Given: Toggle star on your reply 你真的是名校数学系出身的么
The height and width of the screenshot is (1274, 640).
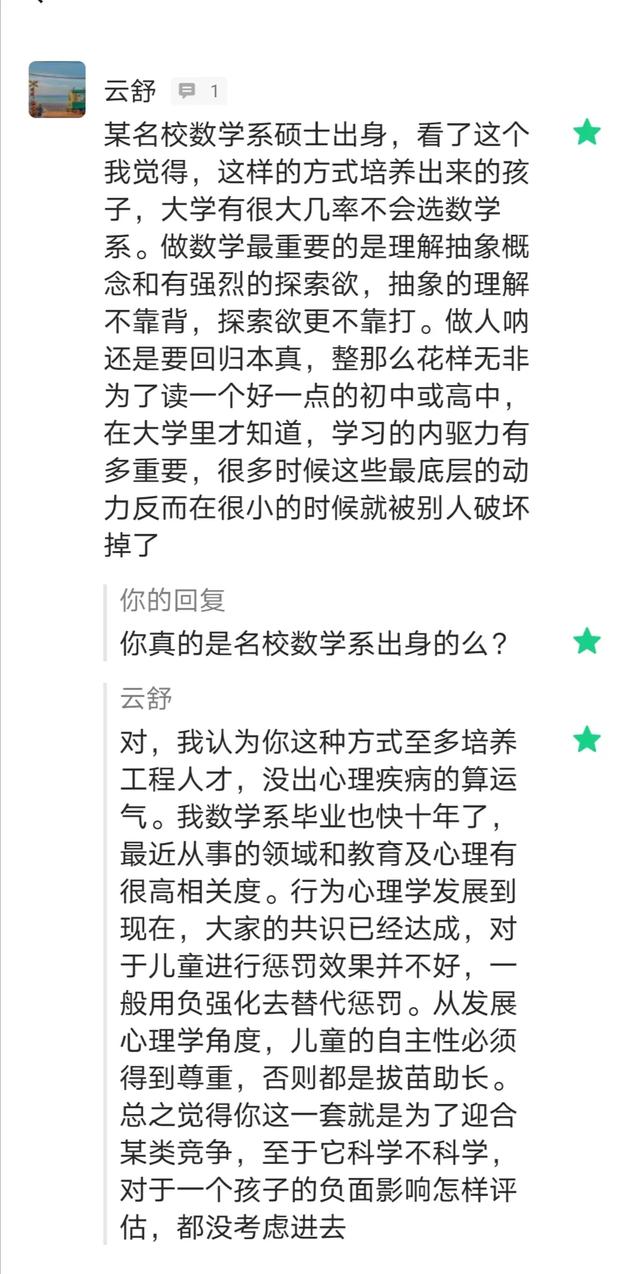Looking at the screenshot, I should [587, 642].
